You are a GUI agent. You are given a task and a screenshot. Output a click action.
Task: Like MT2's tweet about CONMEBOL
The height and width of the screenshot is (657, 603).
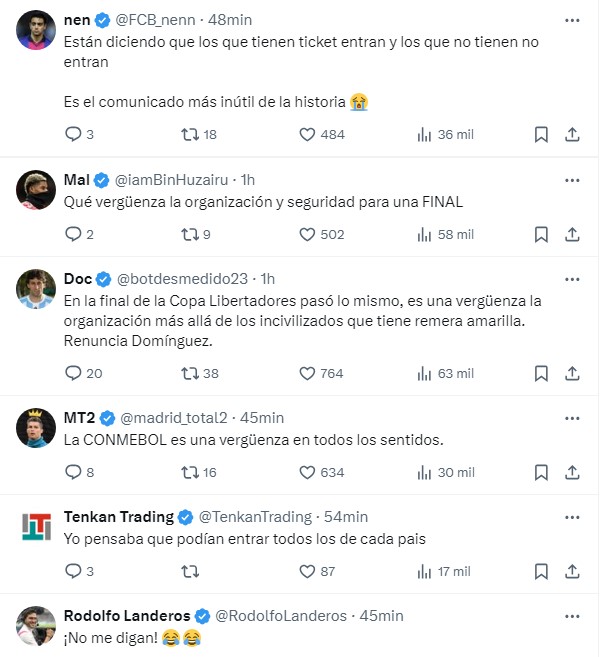pos(308,472)
